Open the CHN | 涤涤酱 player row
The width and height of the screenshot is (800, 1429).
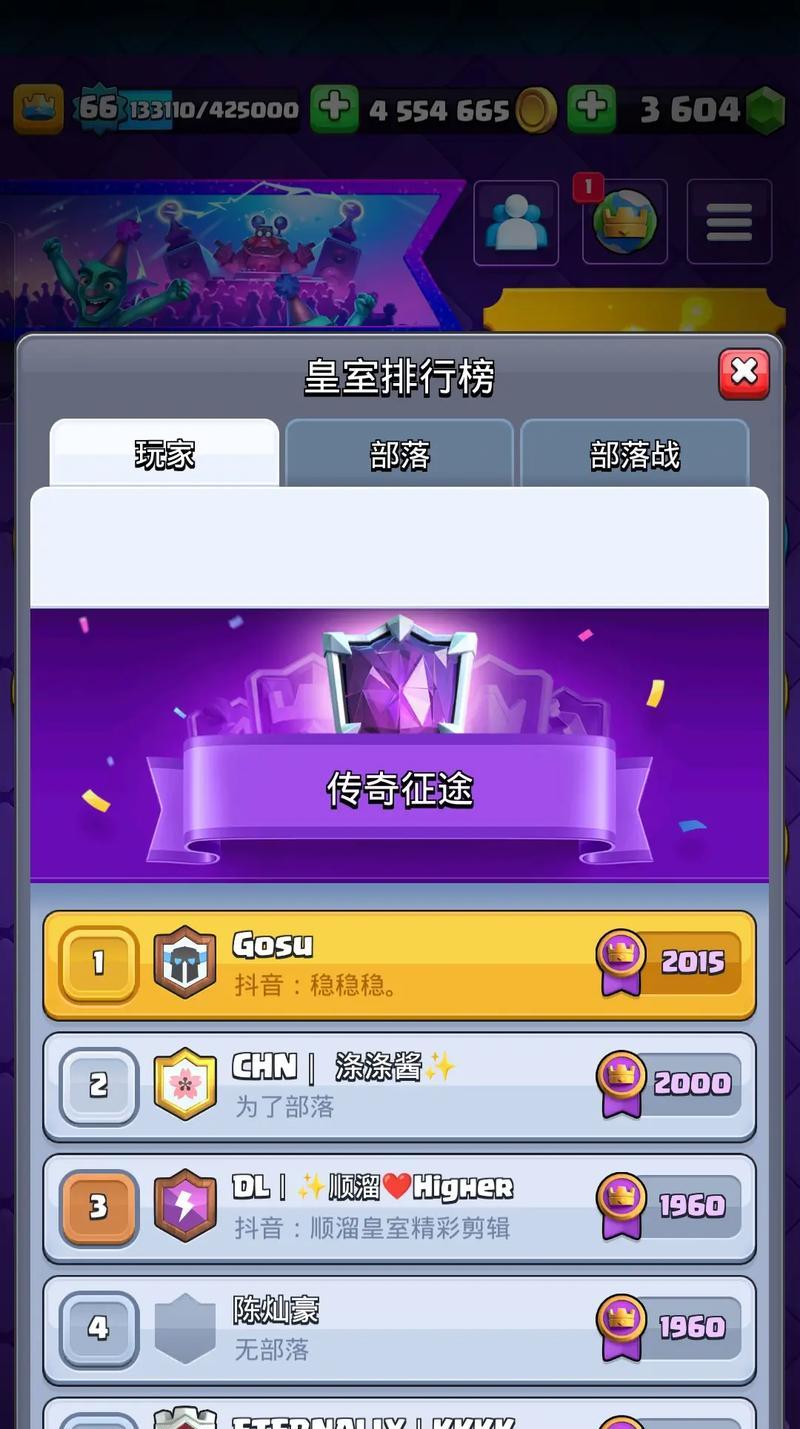click(x=399, y=1086)
